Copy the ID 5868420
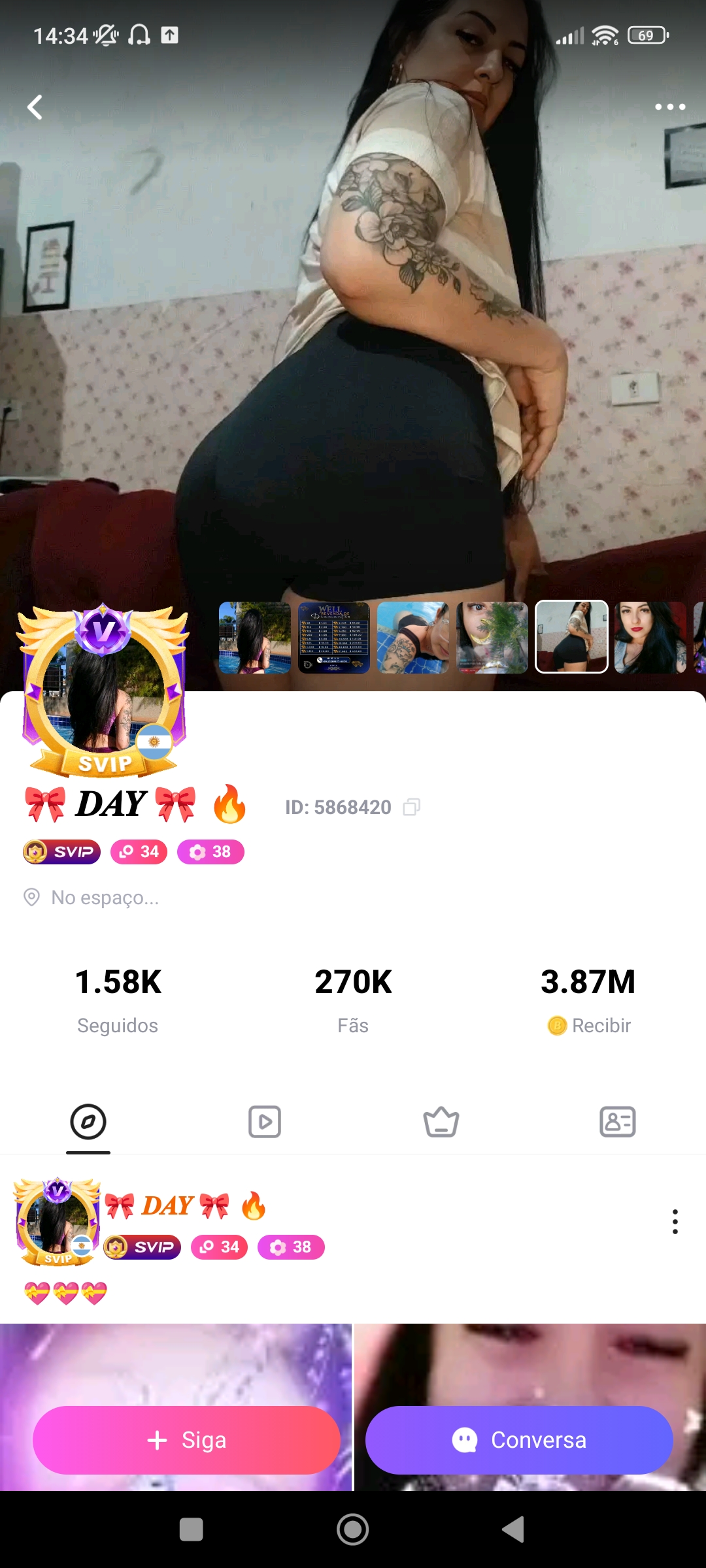This screenshot has width=706, height=1568. 411,808
